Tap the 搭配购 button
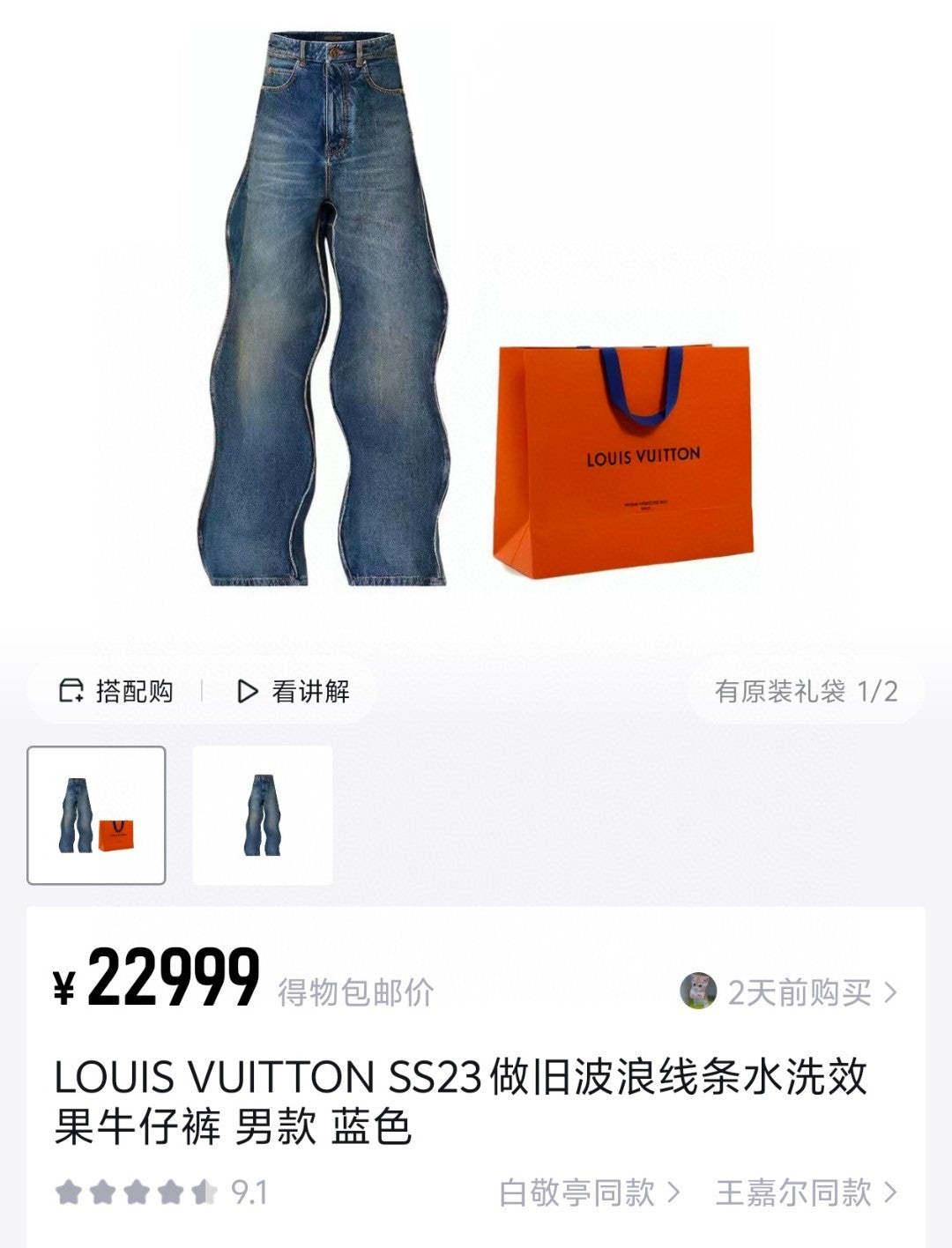 click(116, 692)
